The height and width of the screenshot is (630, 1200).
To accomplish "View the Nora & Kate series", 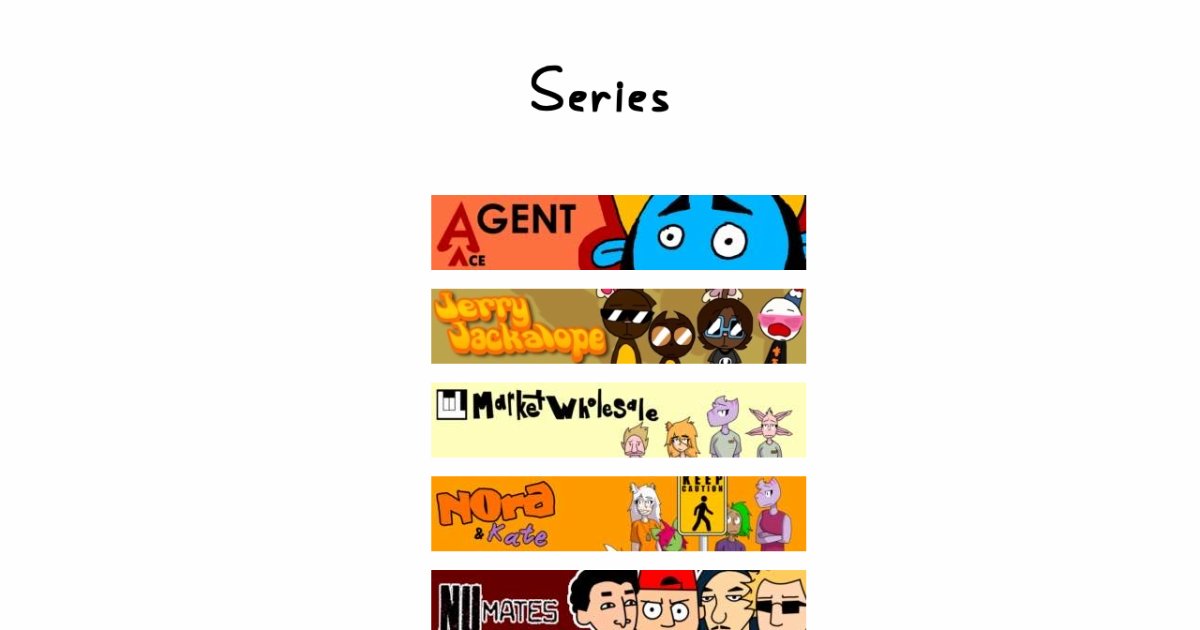I will pos(618,513).
